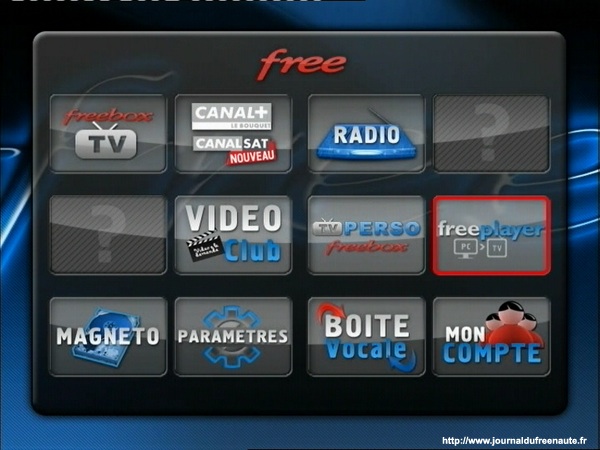The height and width of the screenshot is (450, 600).
Task: Open the Mon Compte tile
Action: pyautogui.click(x=491, y=336)
